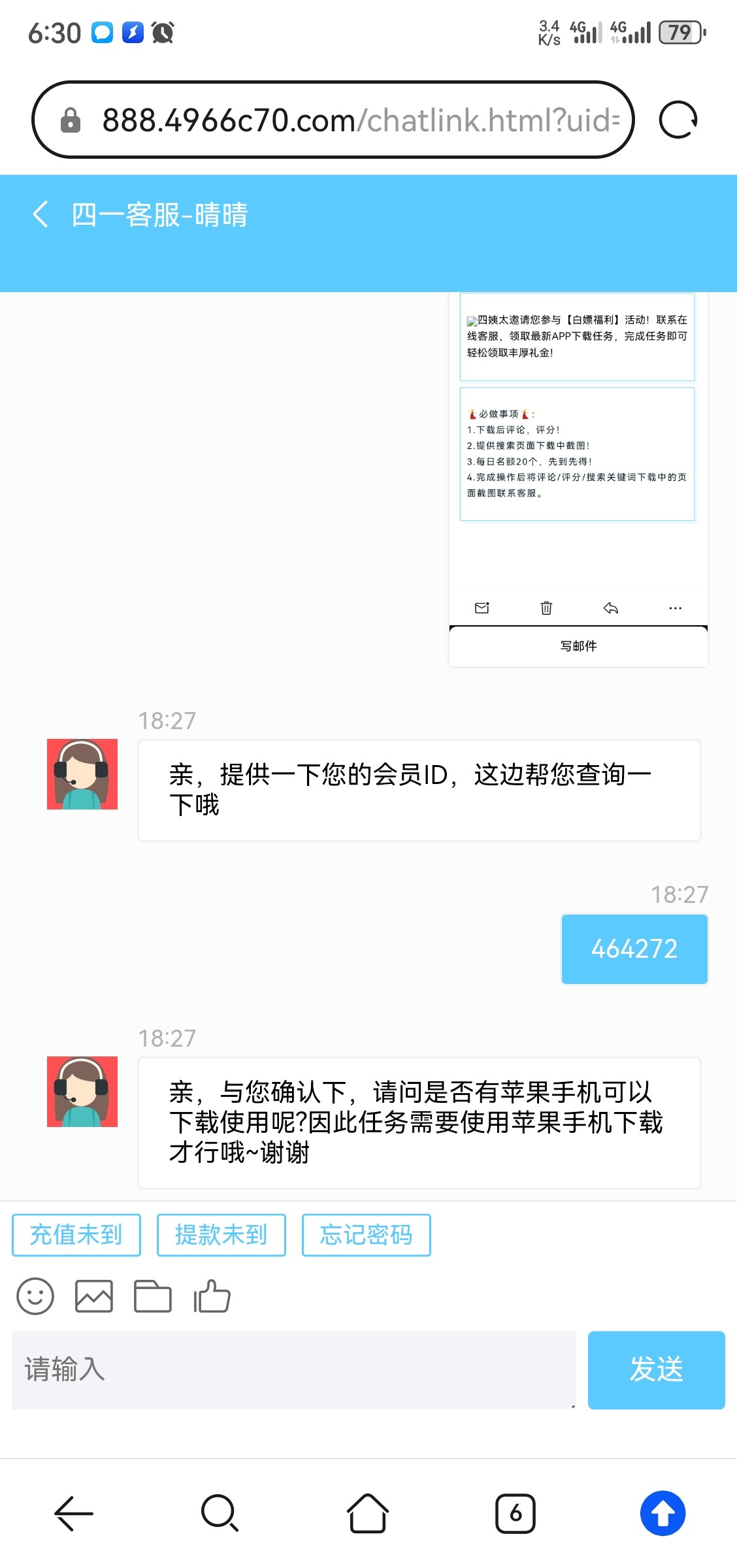The height and width of the screenshot is (1568, 737).
Task: Select the 充值未到 quick reply
Action: (x=76, y=1235)
